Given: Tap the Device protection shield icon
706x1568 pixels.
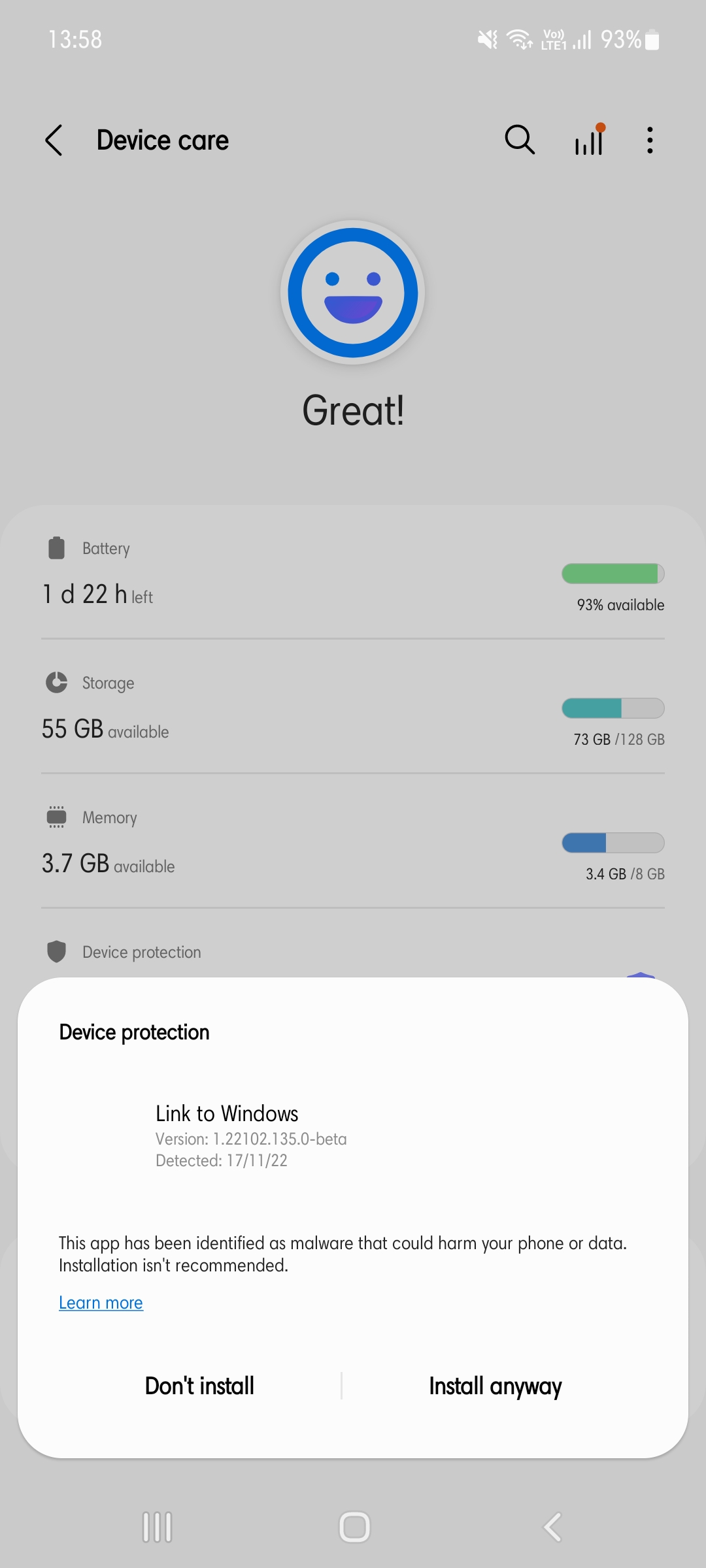Looking at the screenshot, I should click(56, 952).
